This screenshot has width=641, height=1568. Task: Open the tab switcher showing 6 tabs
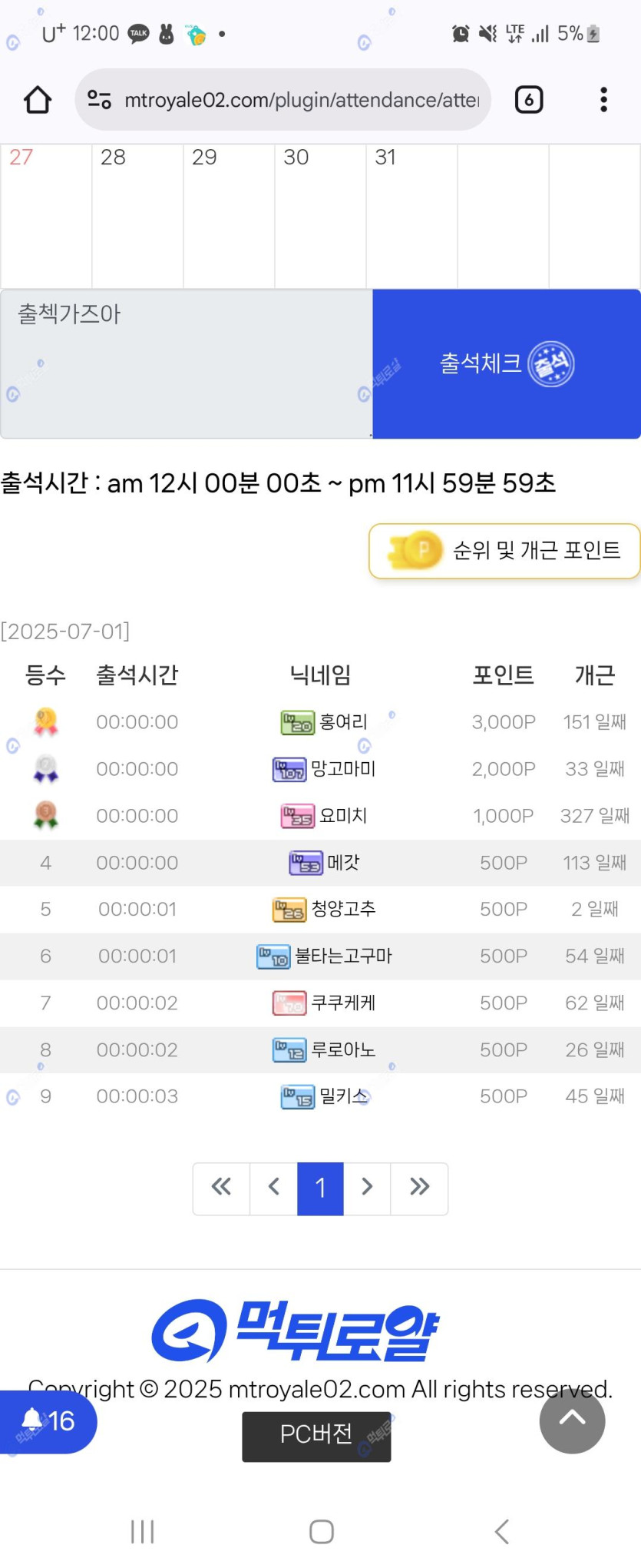coord(528,100)
